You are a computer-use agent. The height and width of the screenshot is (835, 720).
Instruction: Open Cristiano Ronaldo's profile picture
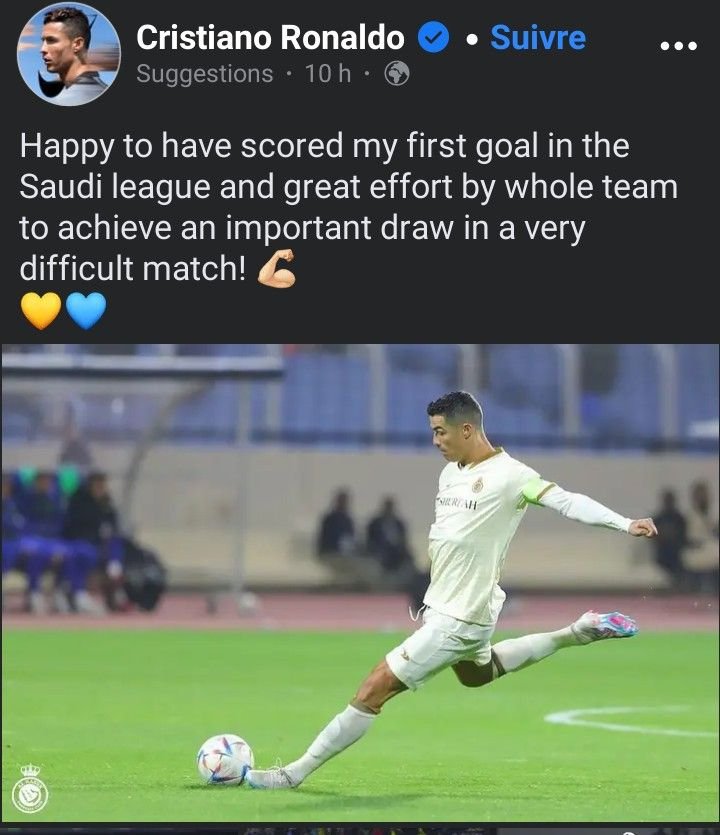68,53
